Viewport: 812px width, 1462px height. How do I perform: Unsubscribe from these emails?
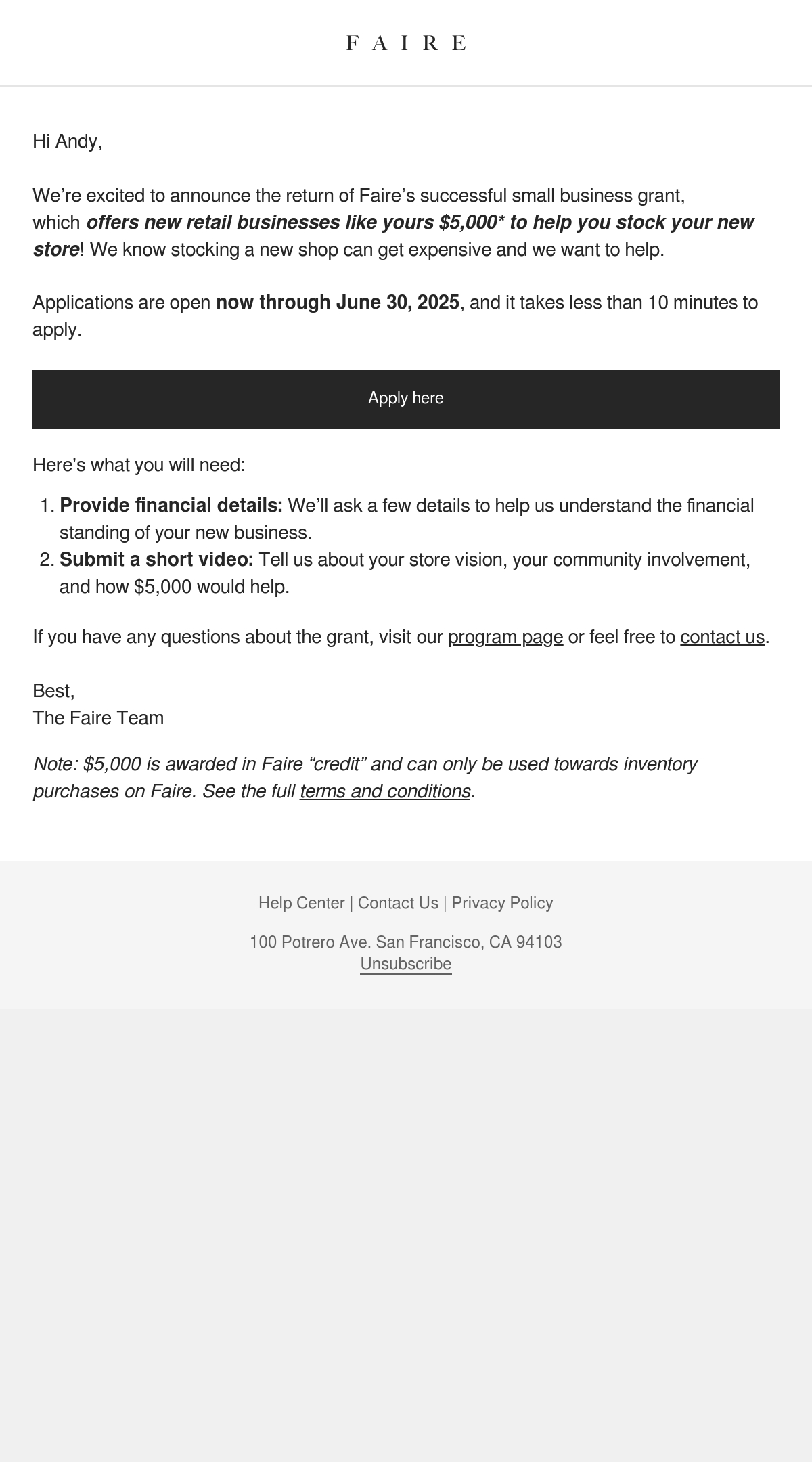click(406, 964)
